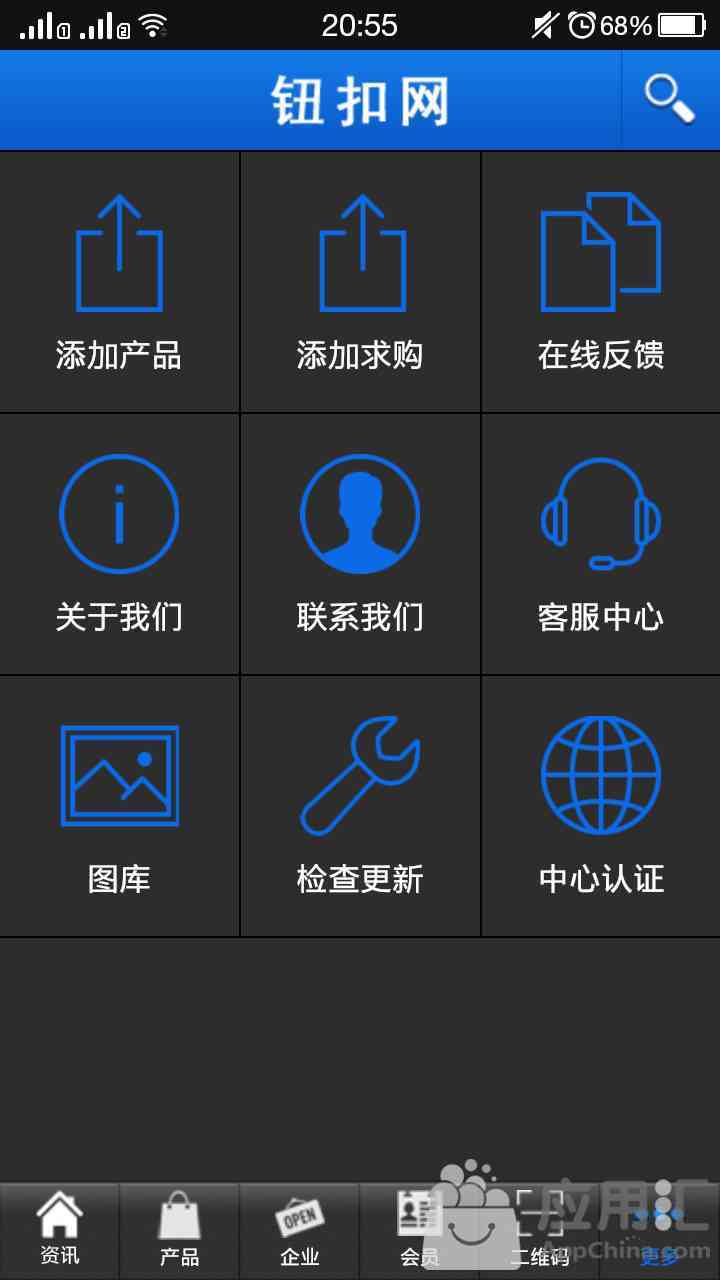Open 关于我们 about page
This screenshot has height=1280, width=720.
coord(119,544)
